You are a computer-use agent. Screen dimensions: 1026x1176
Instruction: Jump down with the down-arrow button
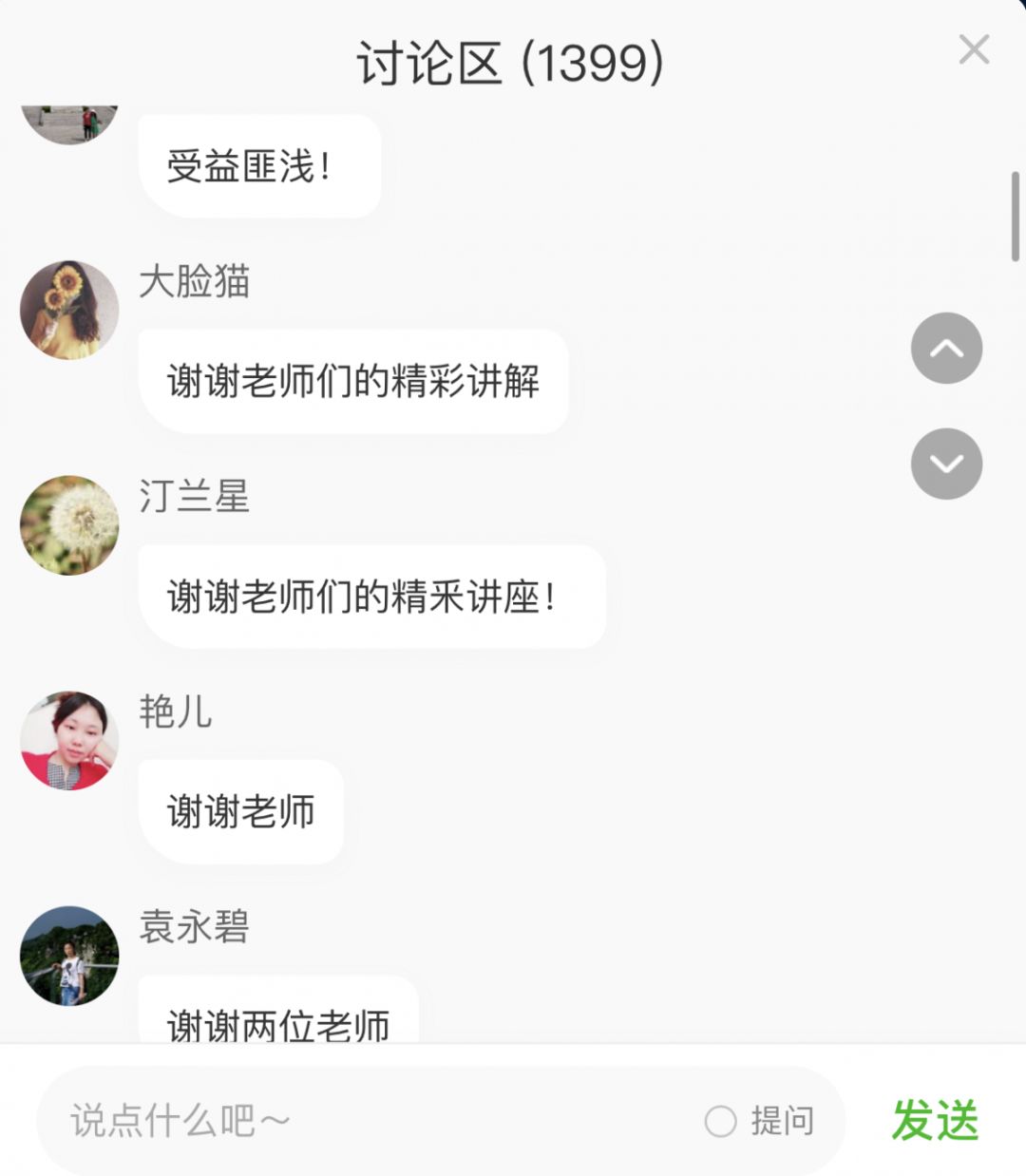pyautogui.click(x=946, y=464)
